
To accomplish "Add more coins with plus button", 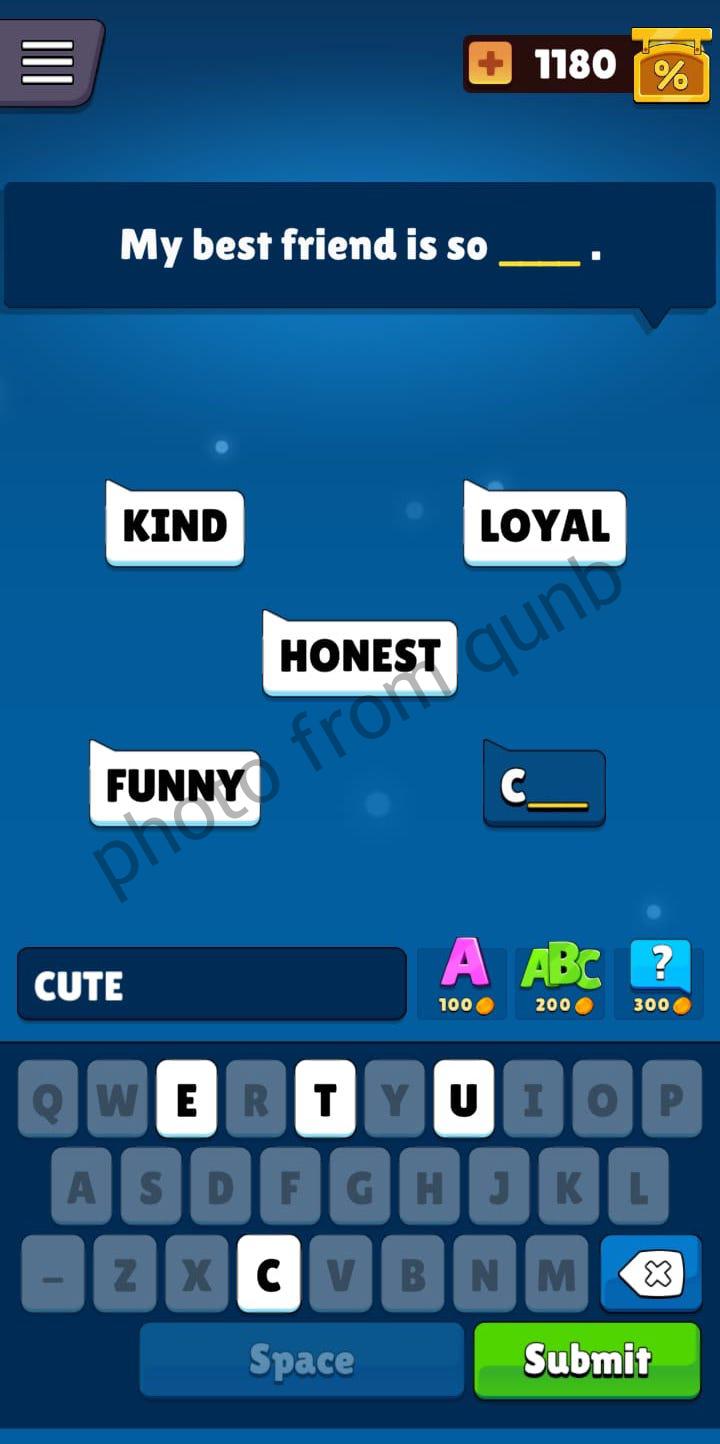I will [490, 65].
